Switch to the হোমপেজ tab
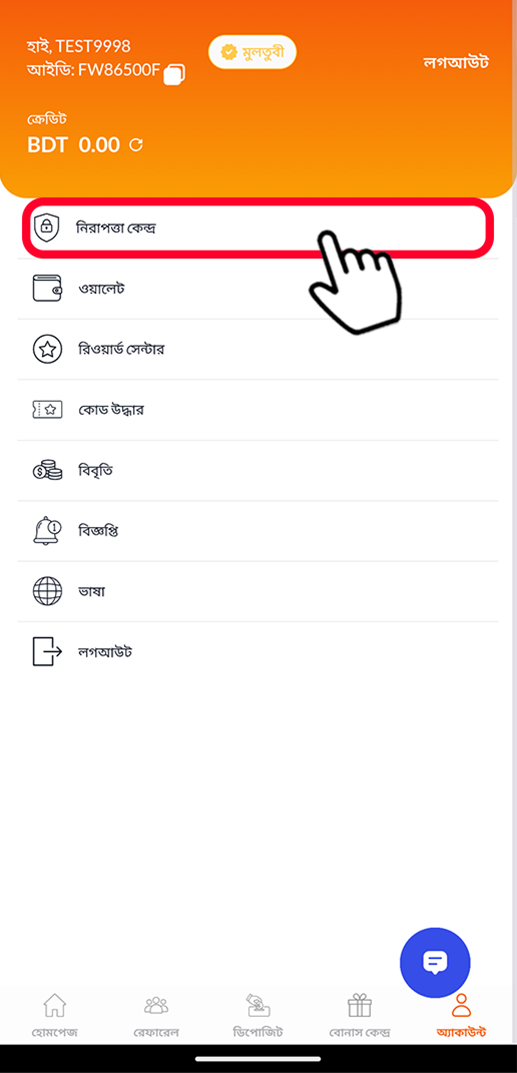Image resolution: width=517 pixels, height=1073 pixels. (x=55, y=1016)
